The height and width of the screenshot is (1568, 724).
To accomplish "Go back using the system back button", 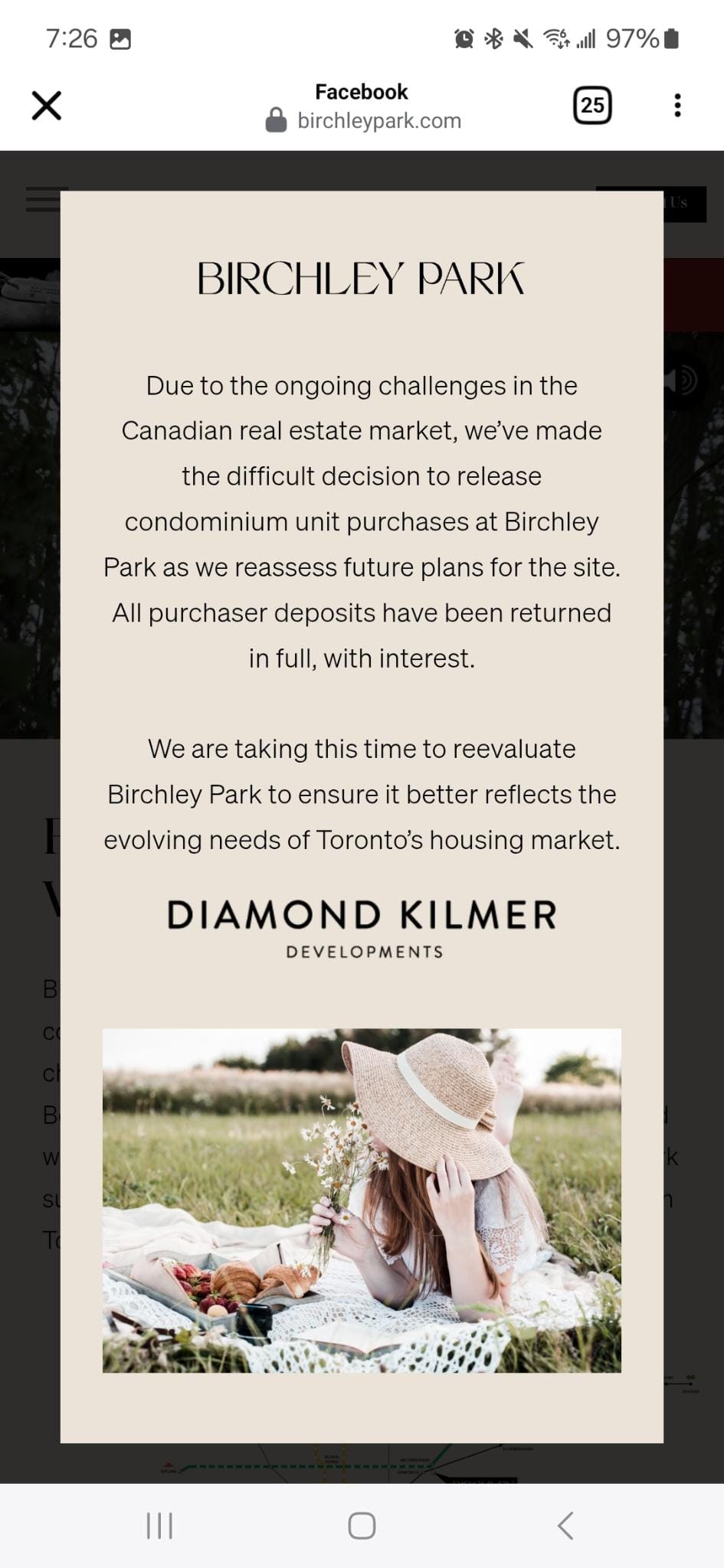I will tap(565, 1525).
